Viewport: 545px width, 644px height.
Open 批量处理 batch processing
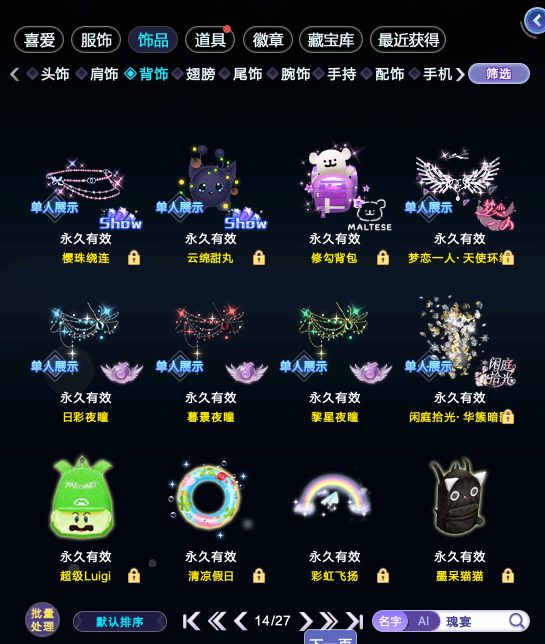42,620
